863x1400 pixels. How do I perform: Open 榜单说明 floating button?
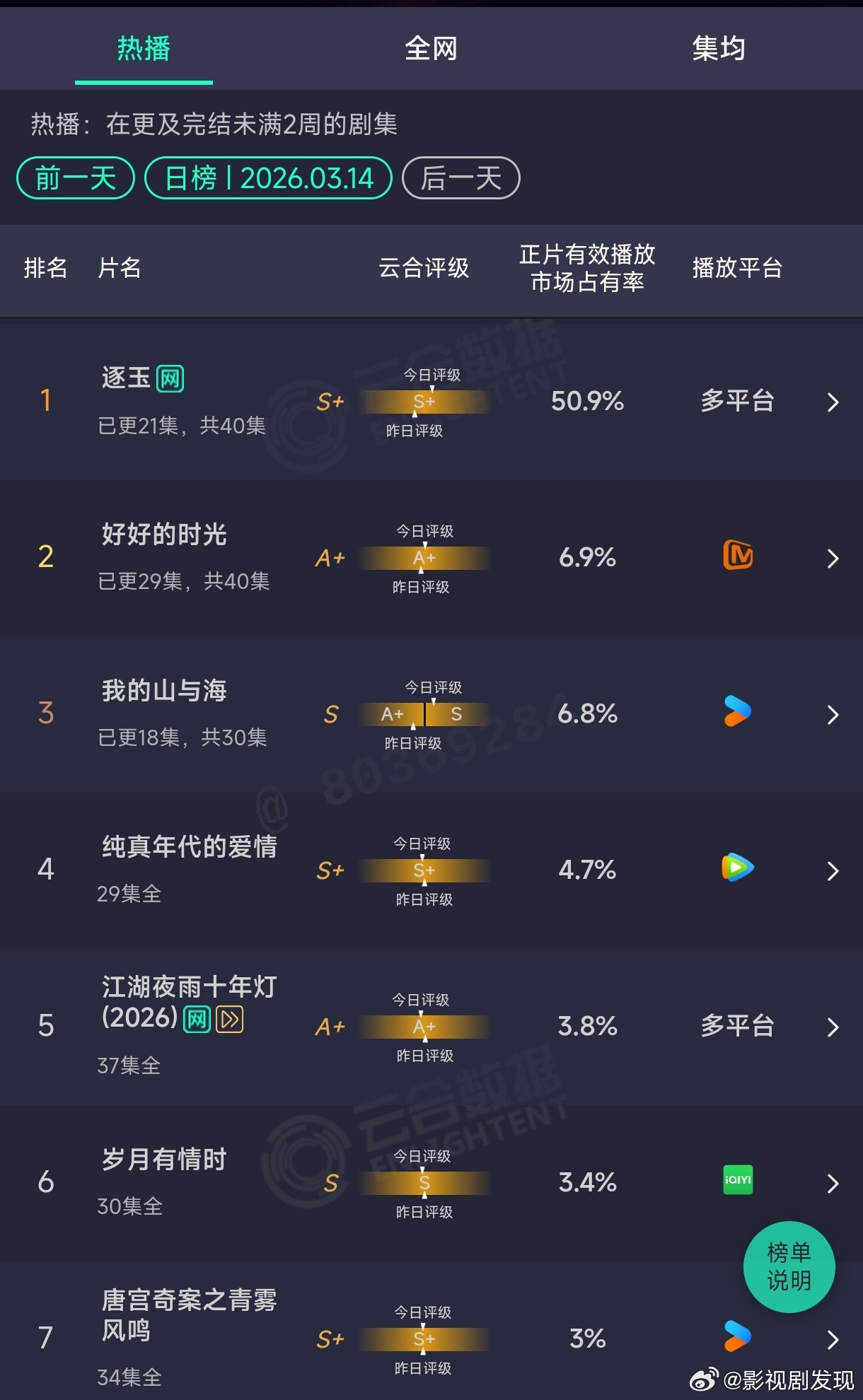789,1268
